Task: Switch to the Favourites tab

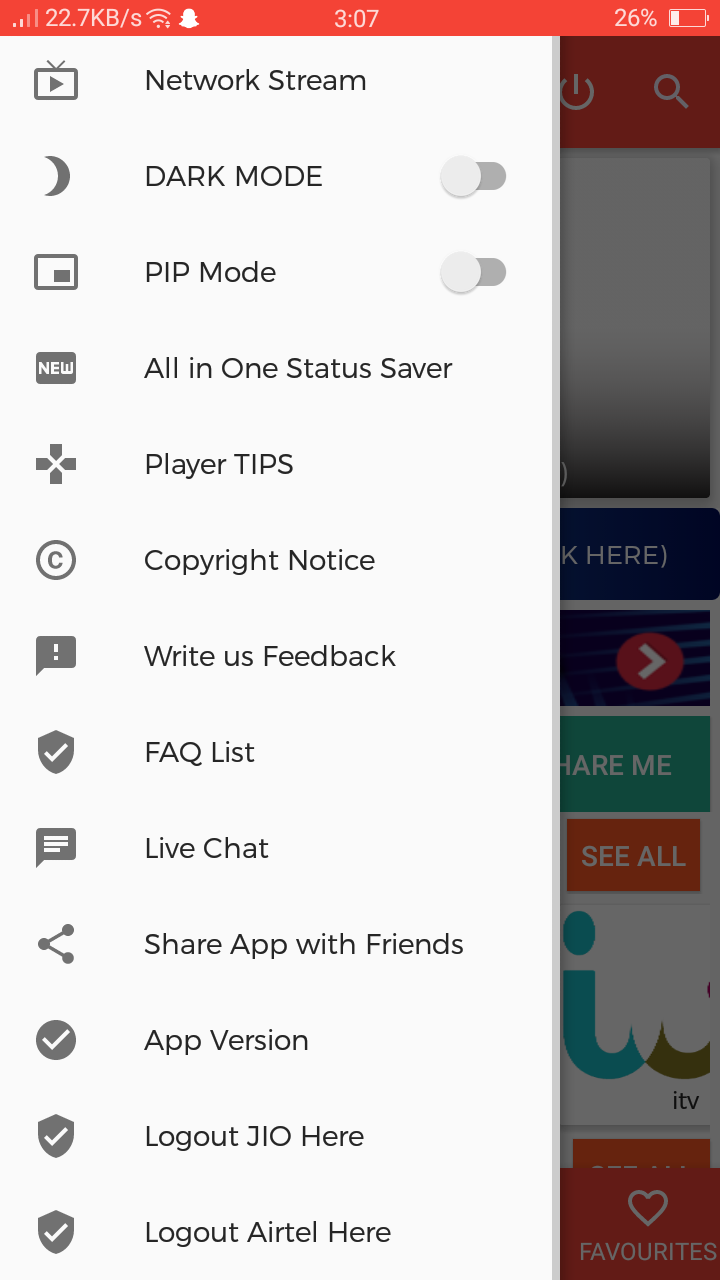Action: point(647,1227)
